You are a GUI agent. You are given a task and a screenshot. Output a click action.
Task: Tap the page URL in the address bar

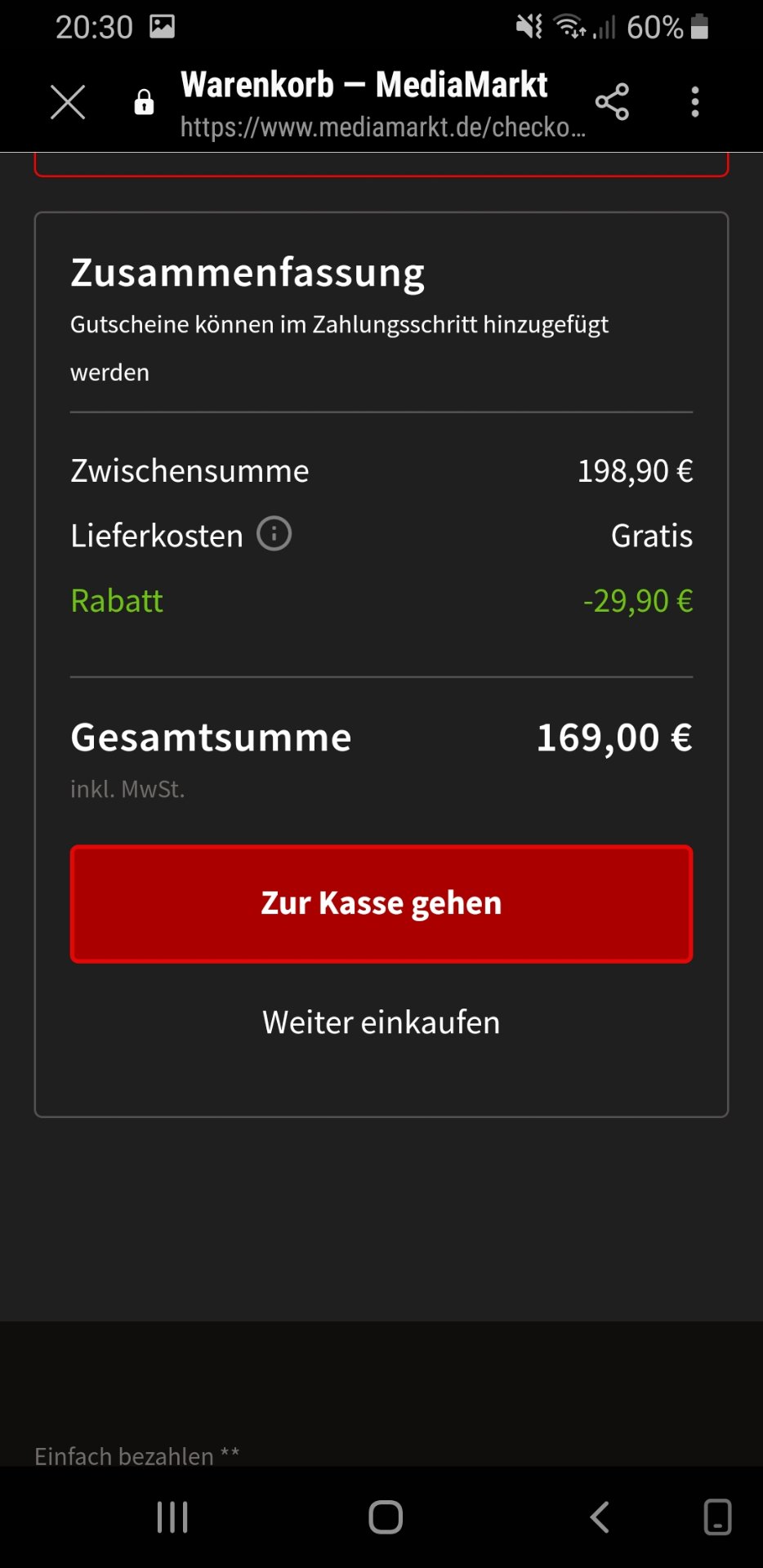click(382, 127)
